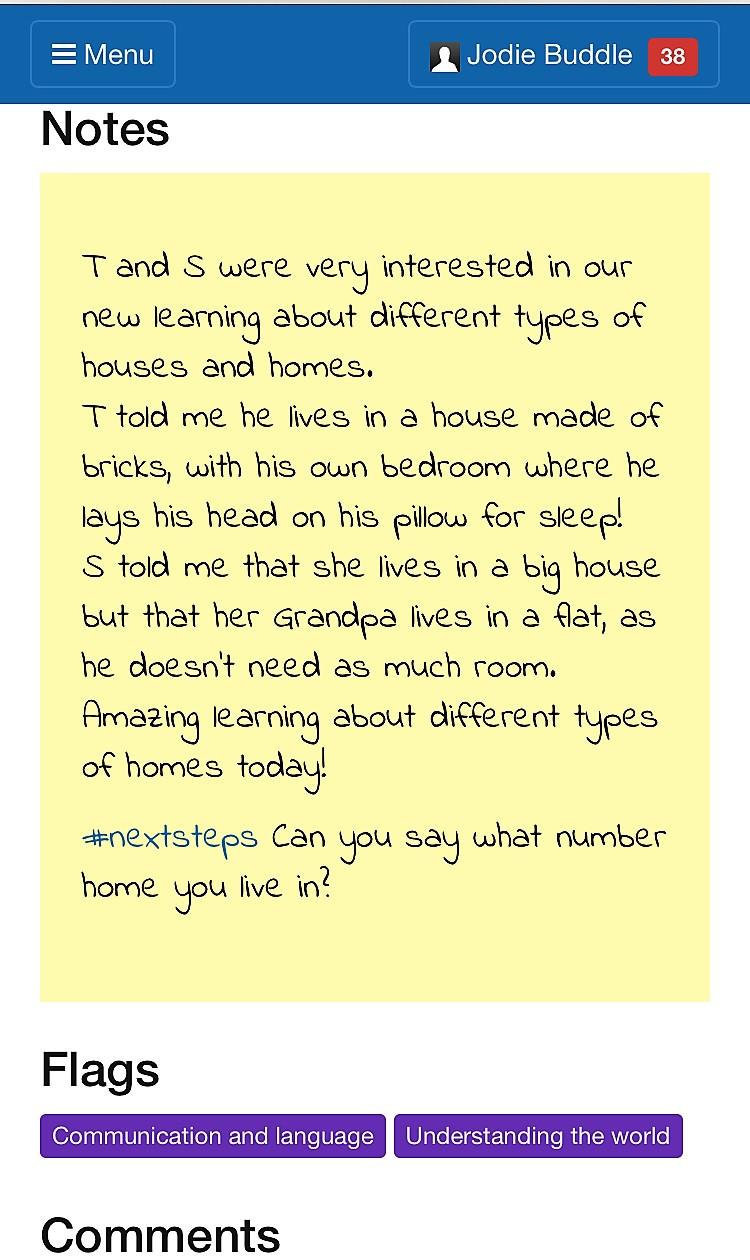Viewport: 750px width, 1260px height.
Task: Open the Understanding the world flag
Action: pos(538,1136)
